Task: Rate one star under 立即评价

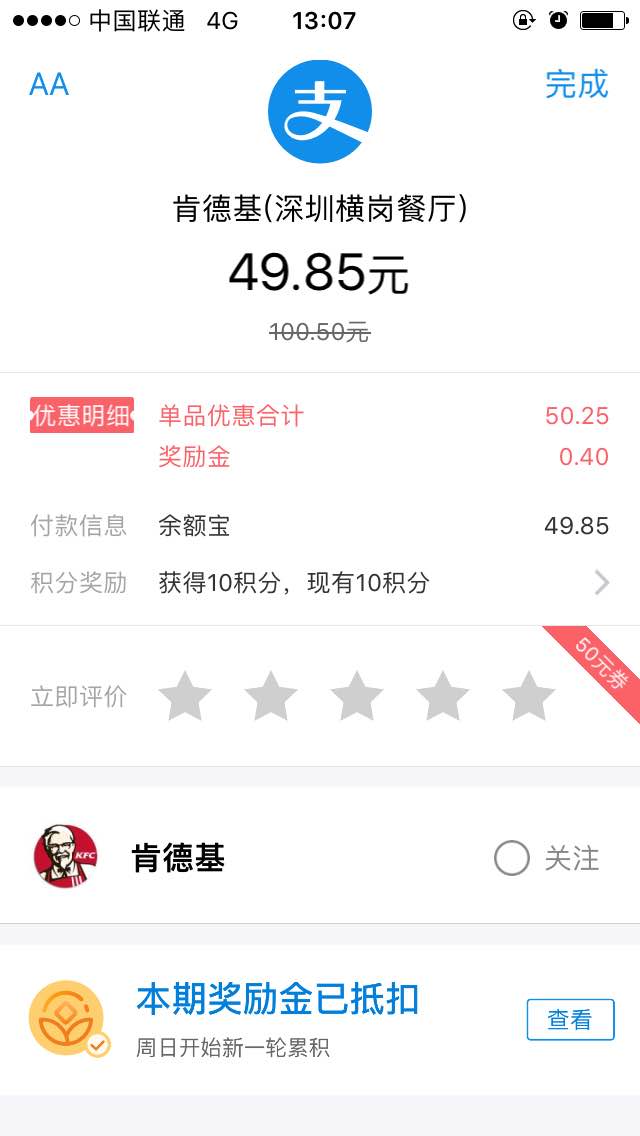Action: (185, 696)
